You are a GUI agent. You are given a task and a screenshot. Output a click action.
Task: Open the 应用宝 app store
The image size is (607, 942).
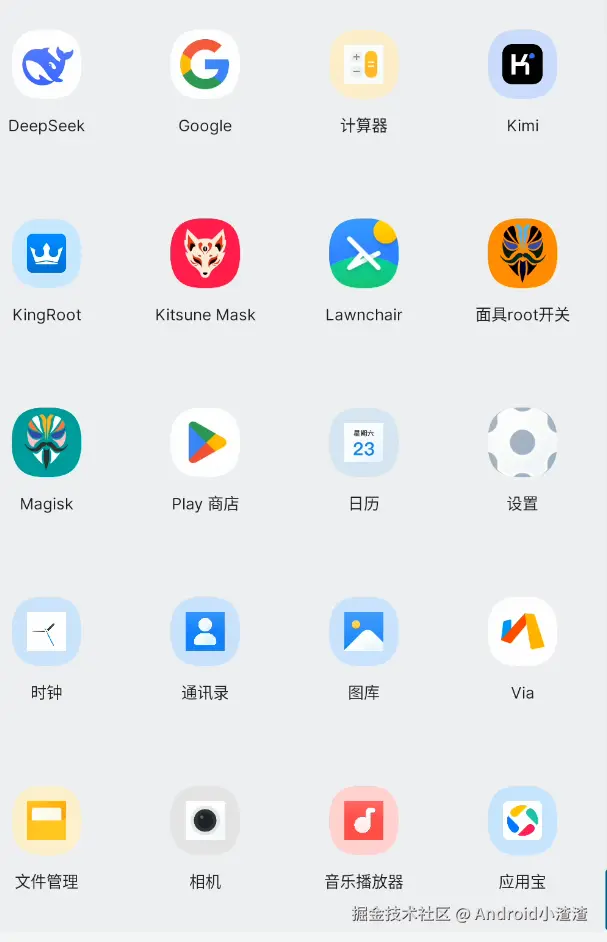click(522, 821)
